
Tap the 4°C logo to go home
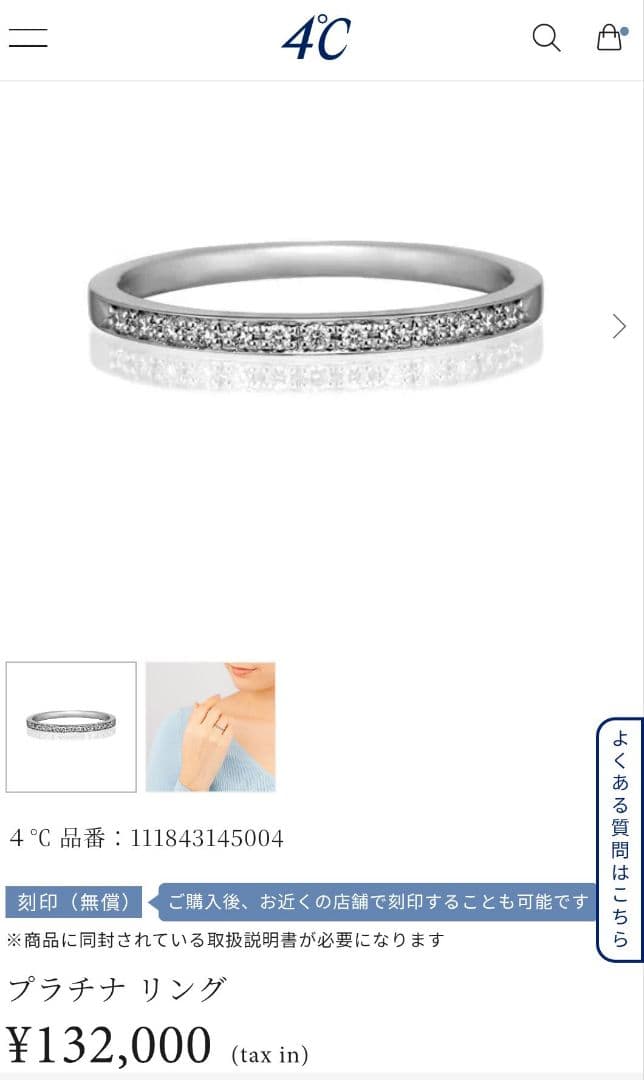(x=316, y=39)
